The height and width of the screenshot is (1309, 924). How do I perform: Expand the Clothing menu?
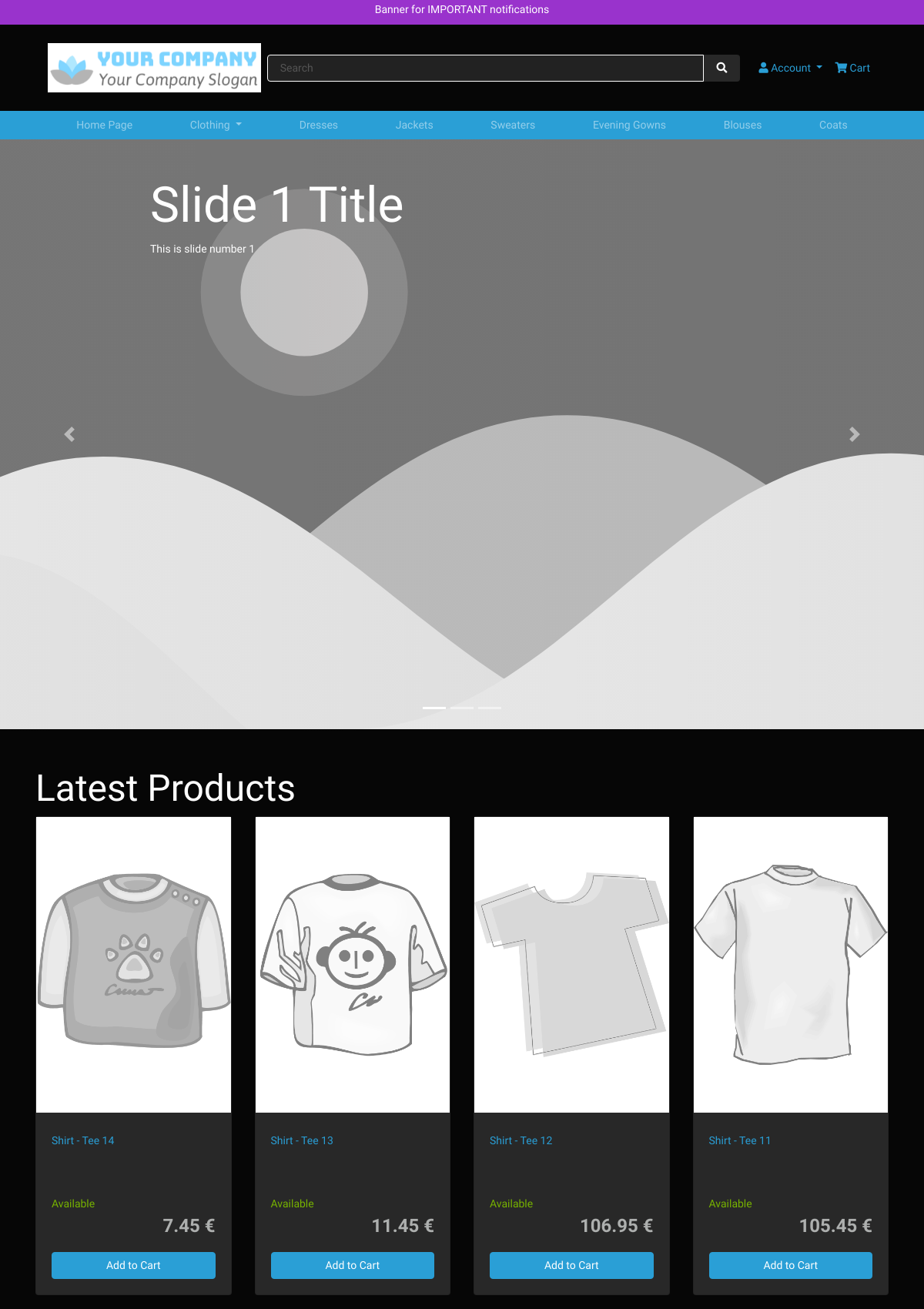coord(216,125)
